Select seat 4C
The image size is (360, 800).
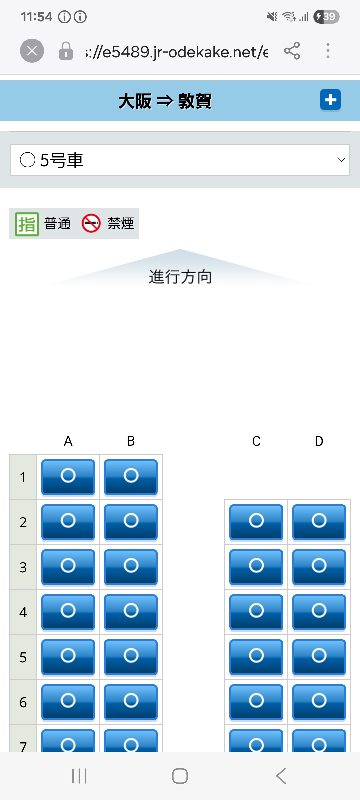pos(256,612)
